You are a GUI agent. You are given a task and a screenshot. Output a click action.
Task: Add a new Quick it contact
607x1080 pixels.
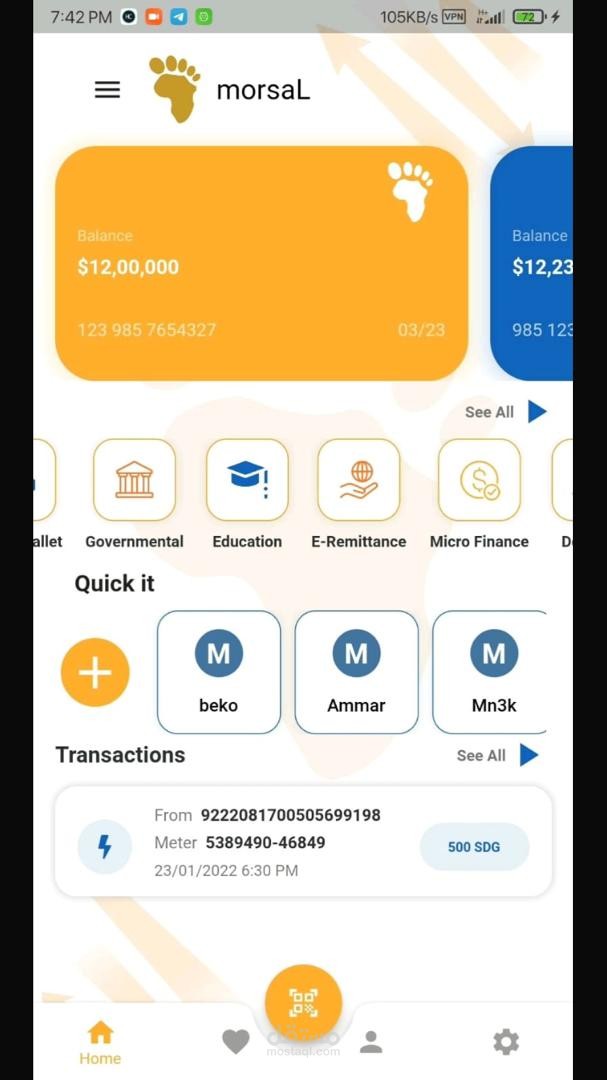[95, 673]
